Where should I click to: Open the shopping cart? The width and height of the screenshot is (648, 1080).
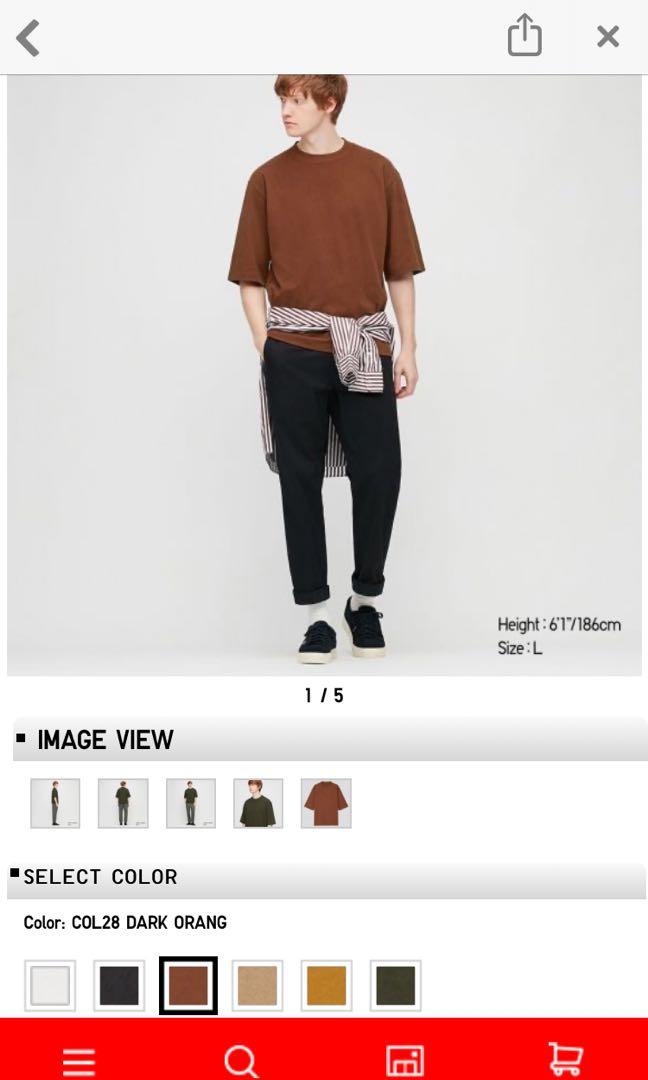tap(566, 1058)
